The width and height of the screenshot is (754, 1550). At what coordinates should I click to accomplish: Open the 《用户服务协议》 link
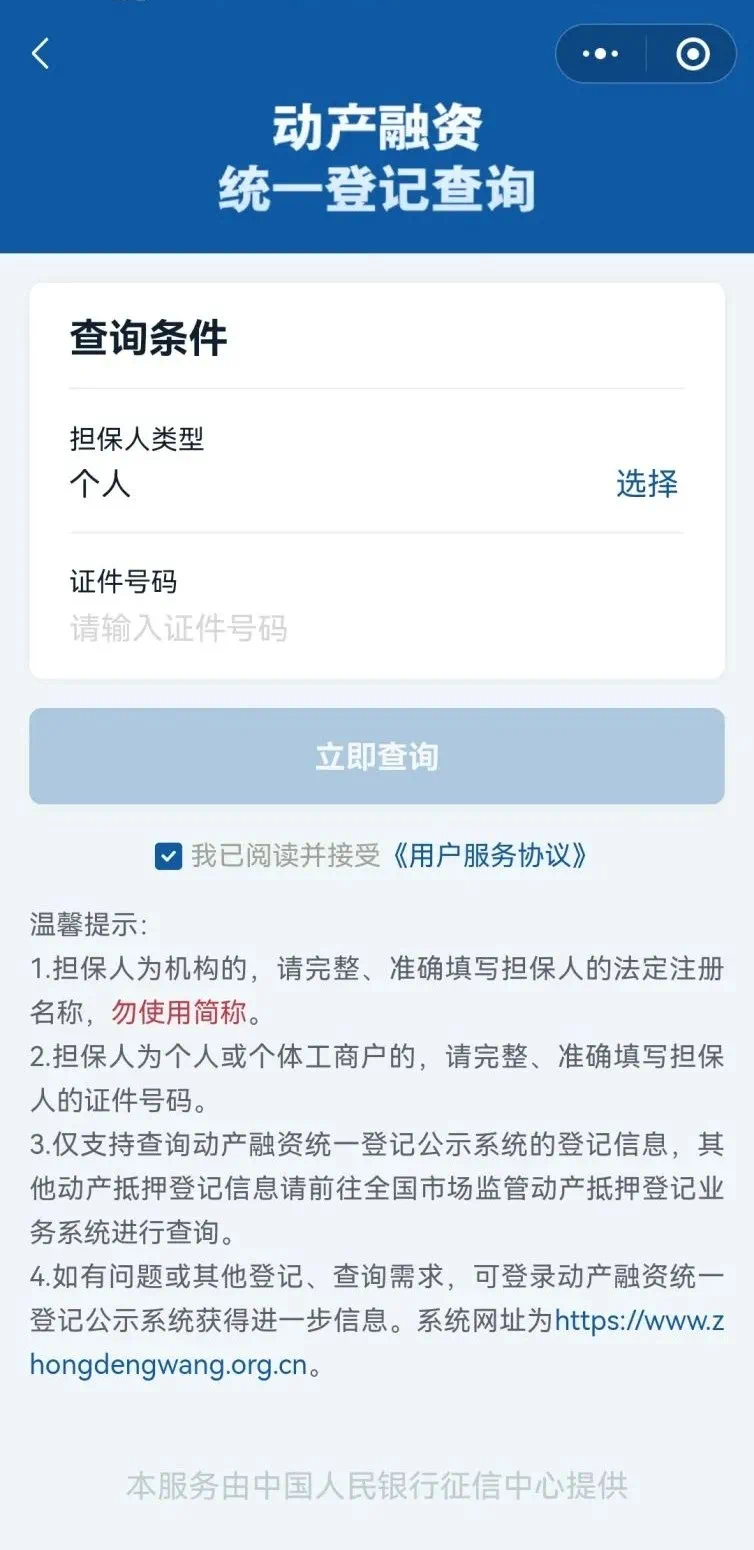coord(489,856)
